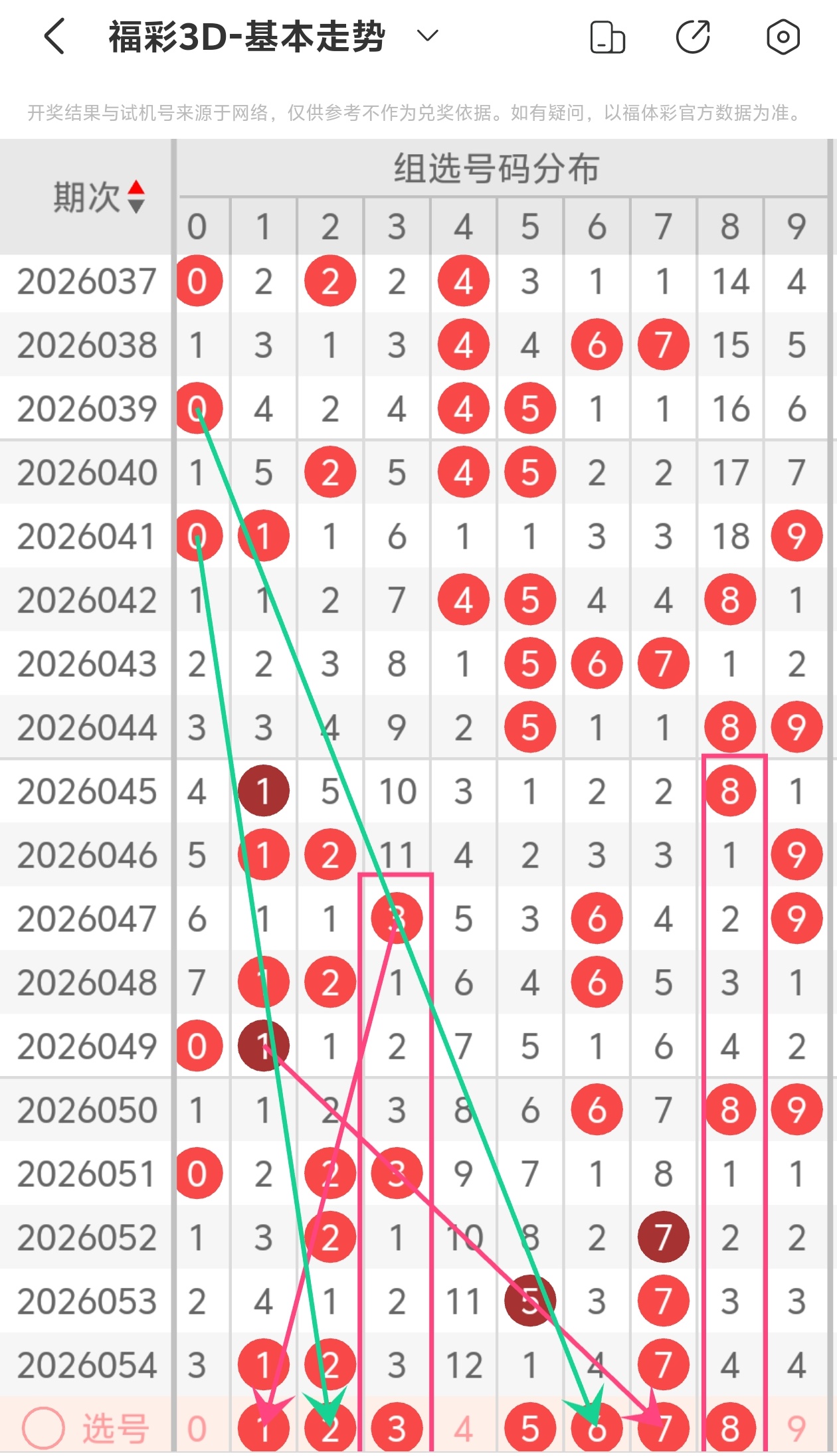
Task: Share the trend chart
Action: tap(693, 37)
